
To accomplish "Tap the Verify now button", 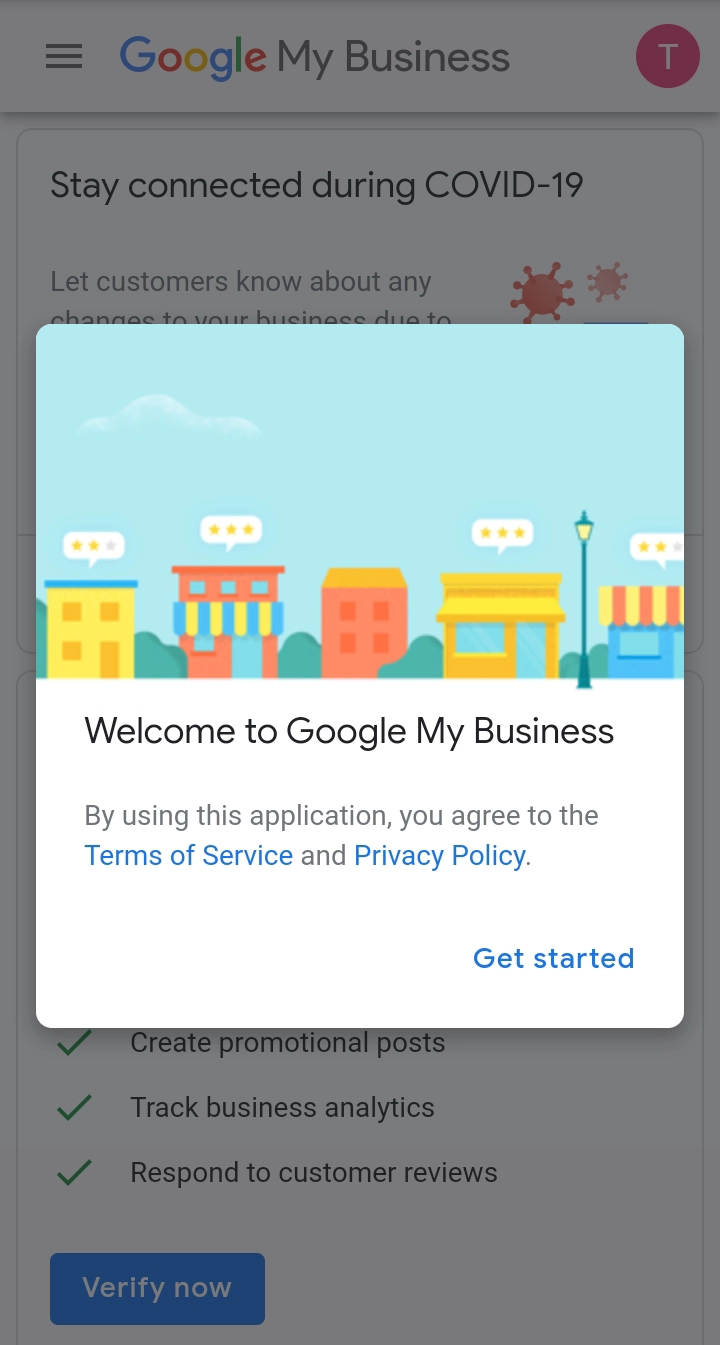I will pyautogui.click(x=157, y=1288).
